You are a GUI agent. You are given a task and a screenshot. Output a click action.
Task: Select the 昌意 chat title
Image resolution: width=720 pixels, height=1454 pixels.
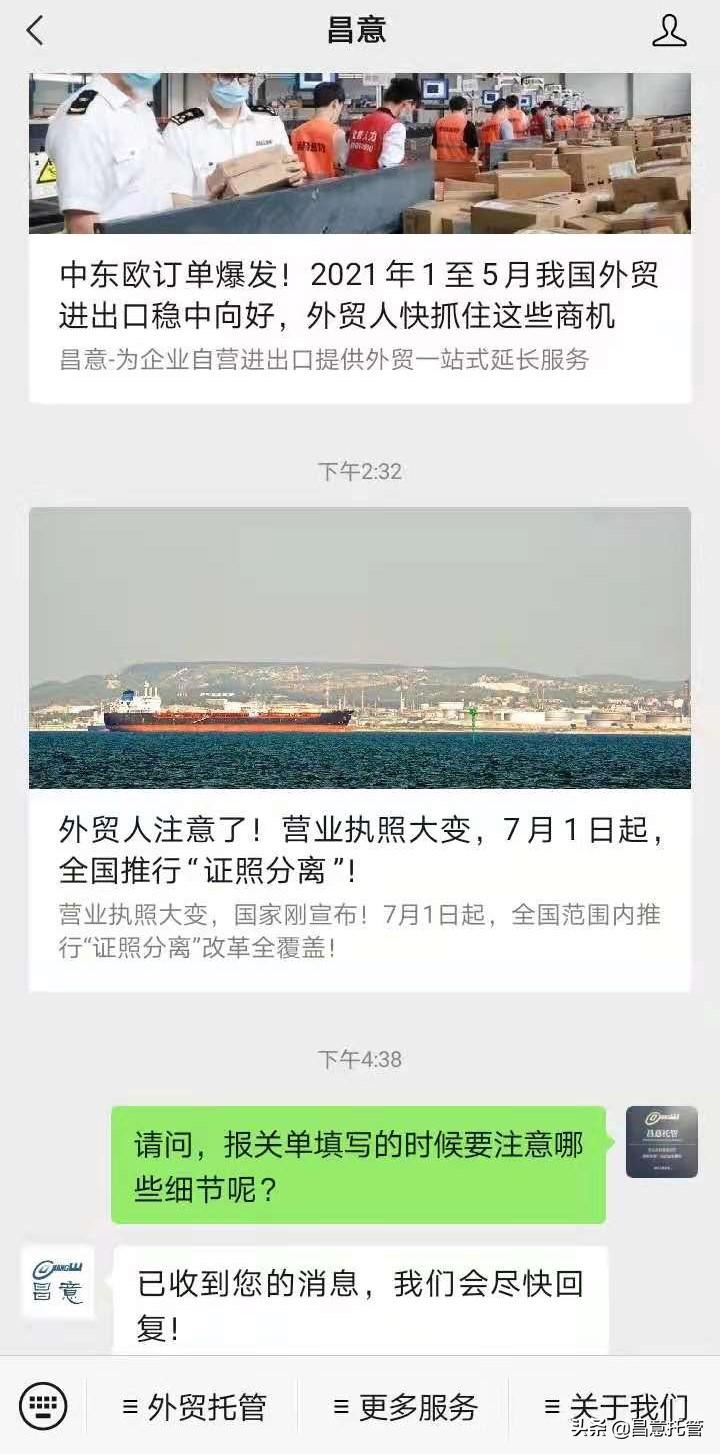(360, 30)
